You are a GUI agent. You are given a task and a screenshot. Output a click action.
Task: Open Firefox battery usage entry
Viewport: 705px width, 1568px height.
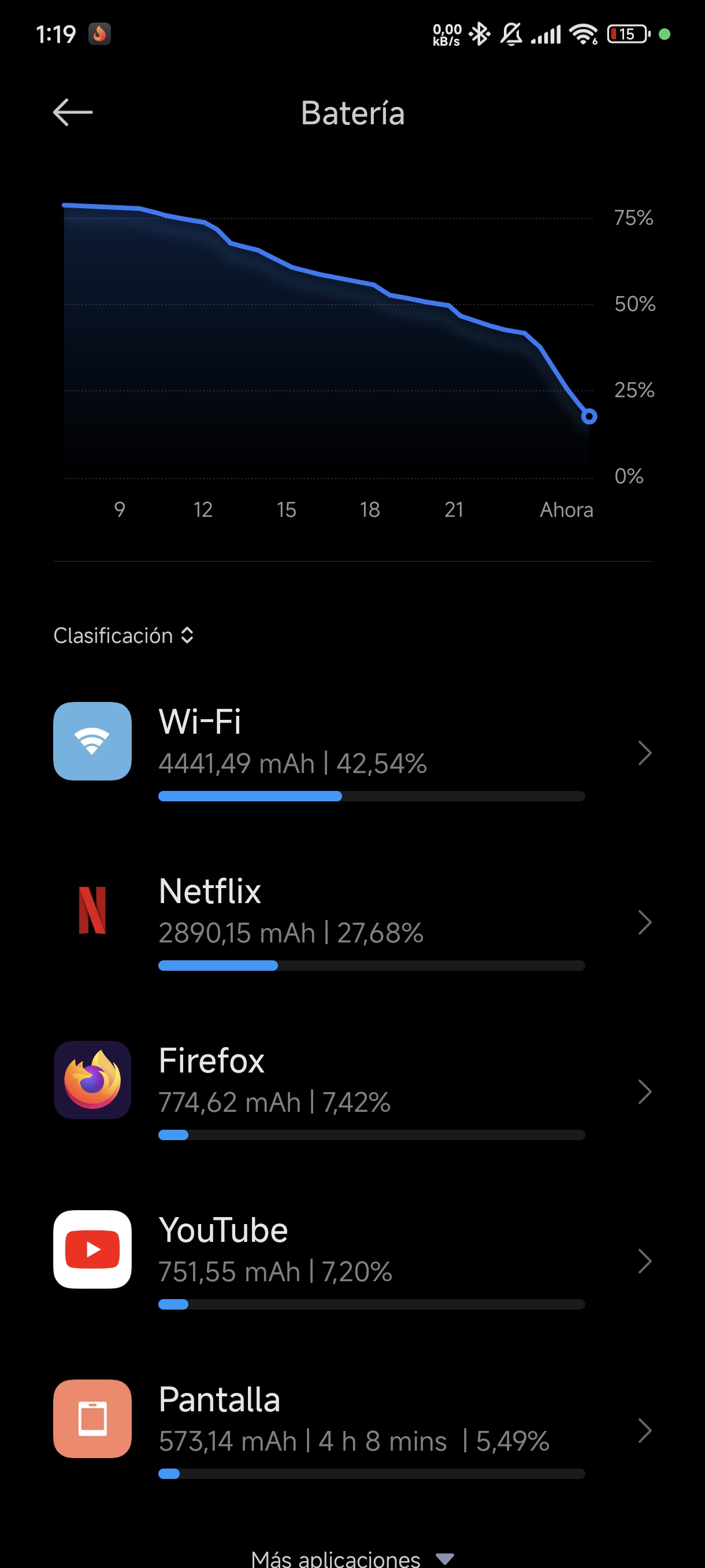[x=353, y=1091]
